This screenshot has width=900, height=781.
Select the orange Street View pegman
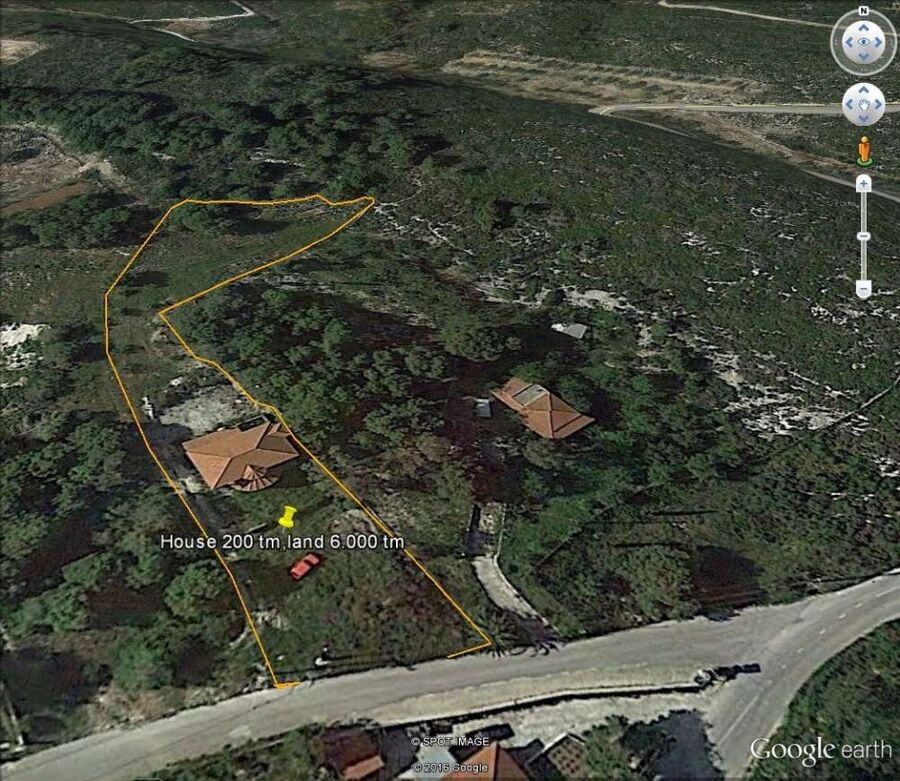click(863, 151)
